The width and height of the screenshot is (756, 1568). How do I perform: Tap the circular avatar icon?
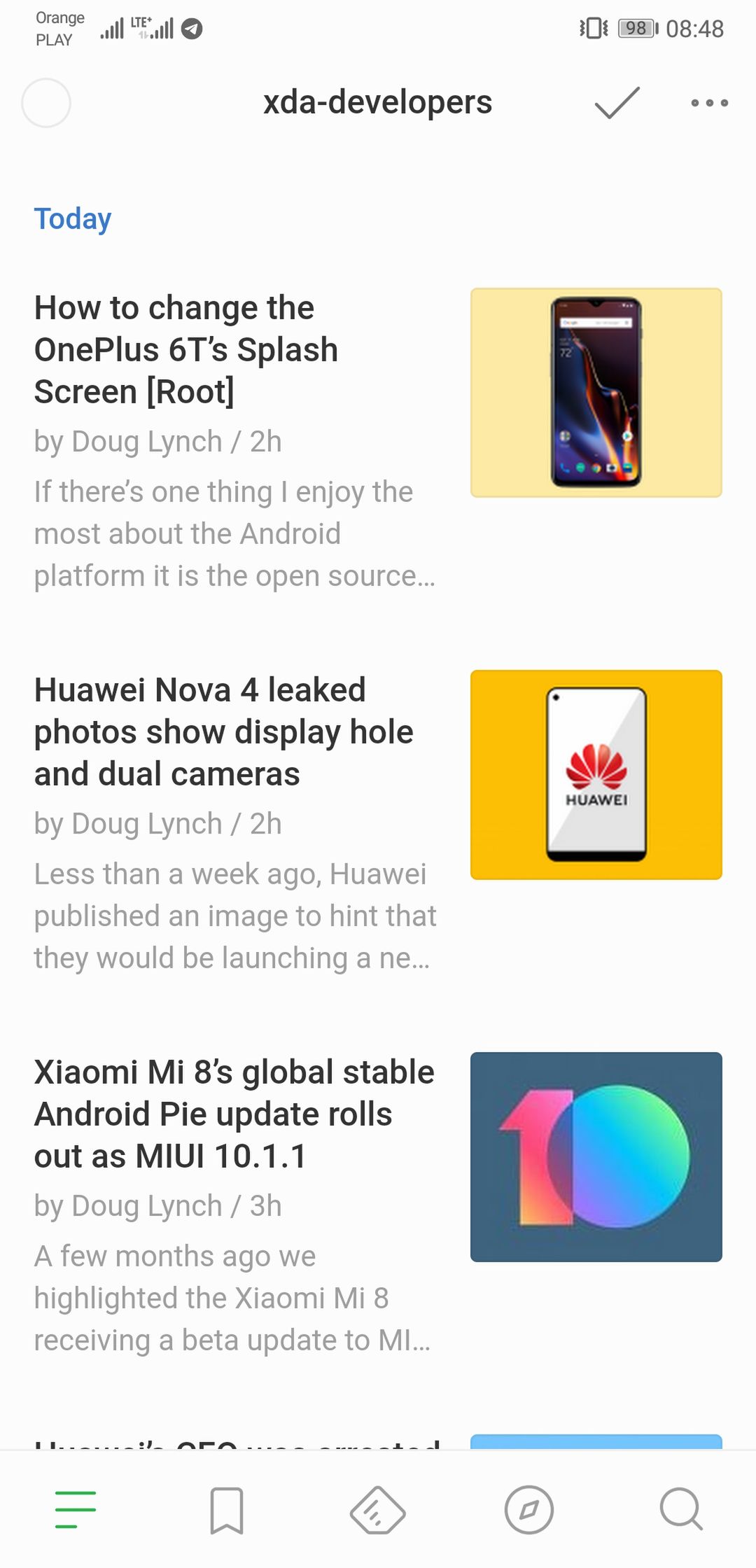coord(46,103)
